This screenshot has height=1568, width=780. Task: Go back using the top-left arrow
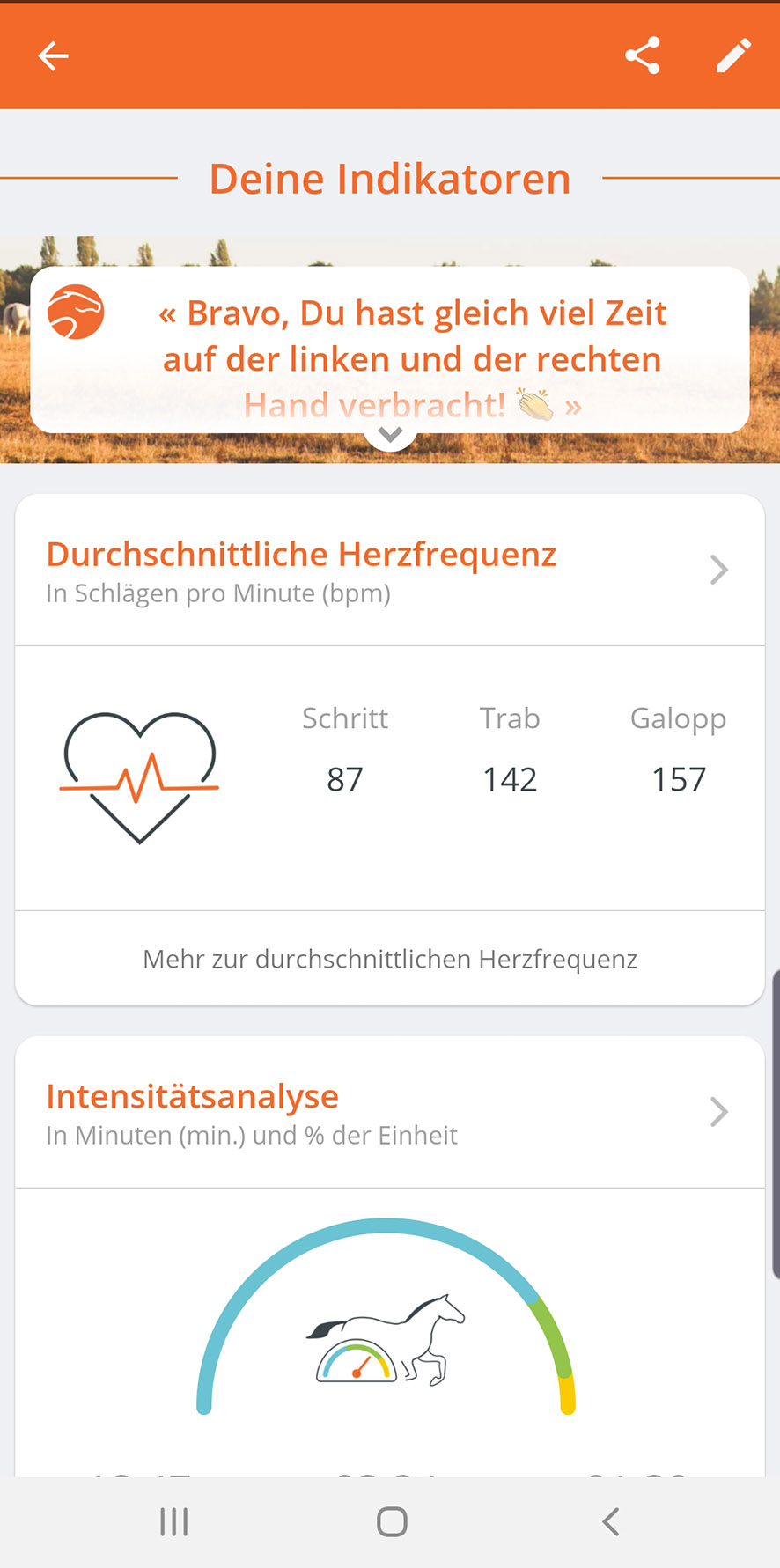[53, 55]
